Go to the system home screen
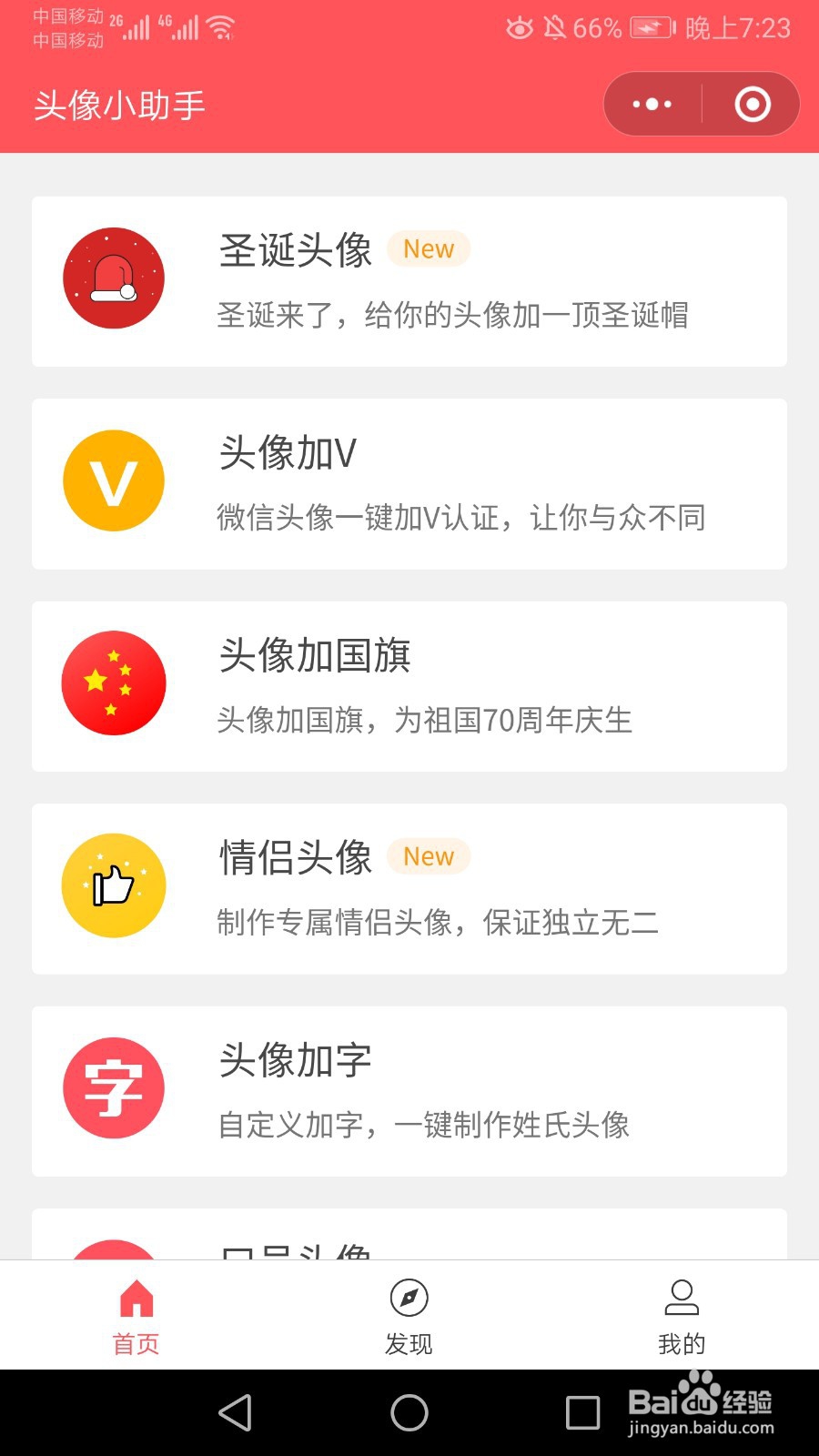Viewport: 819px width, 1456px height. click(409, 1412)
